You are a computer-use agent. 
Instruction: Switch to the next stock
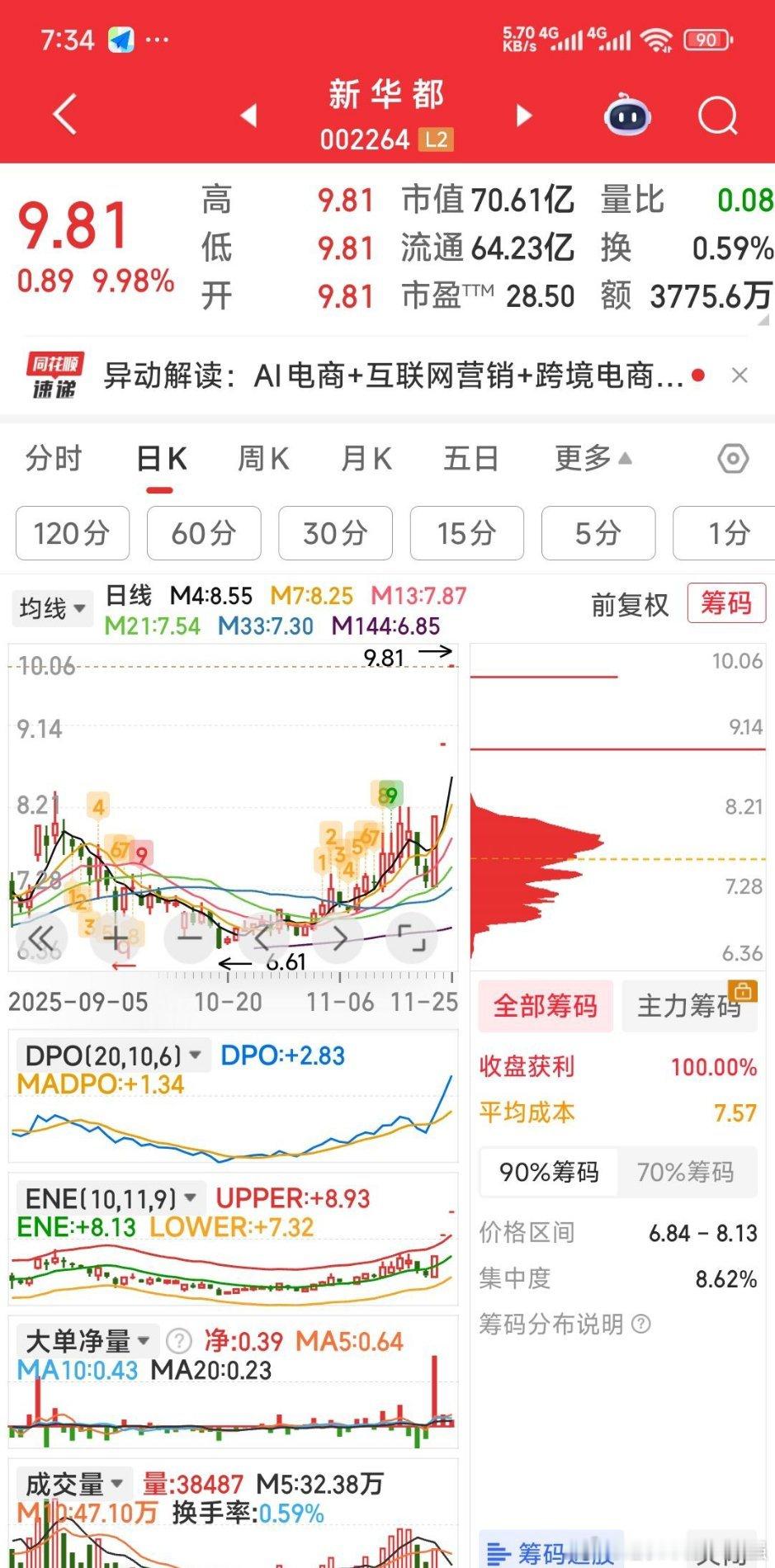(523, 116)
